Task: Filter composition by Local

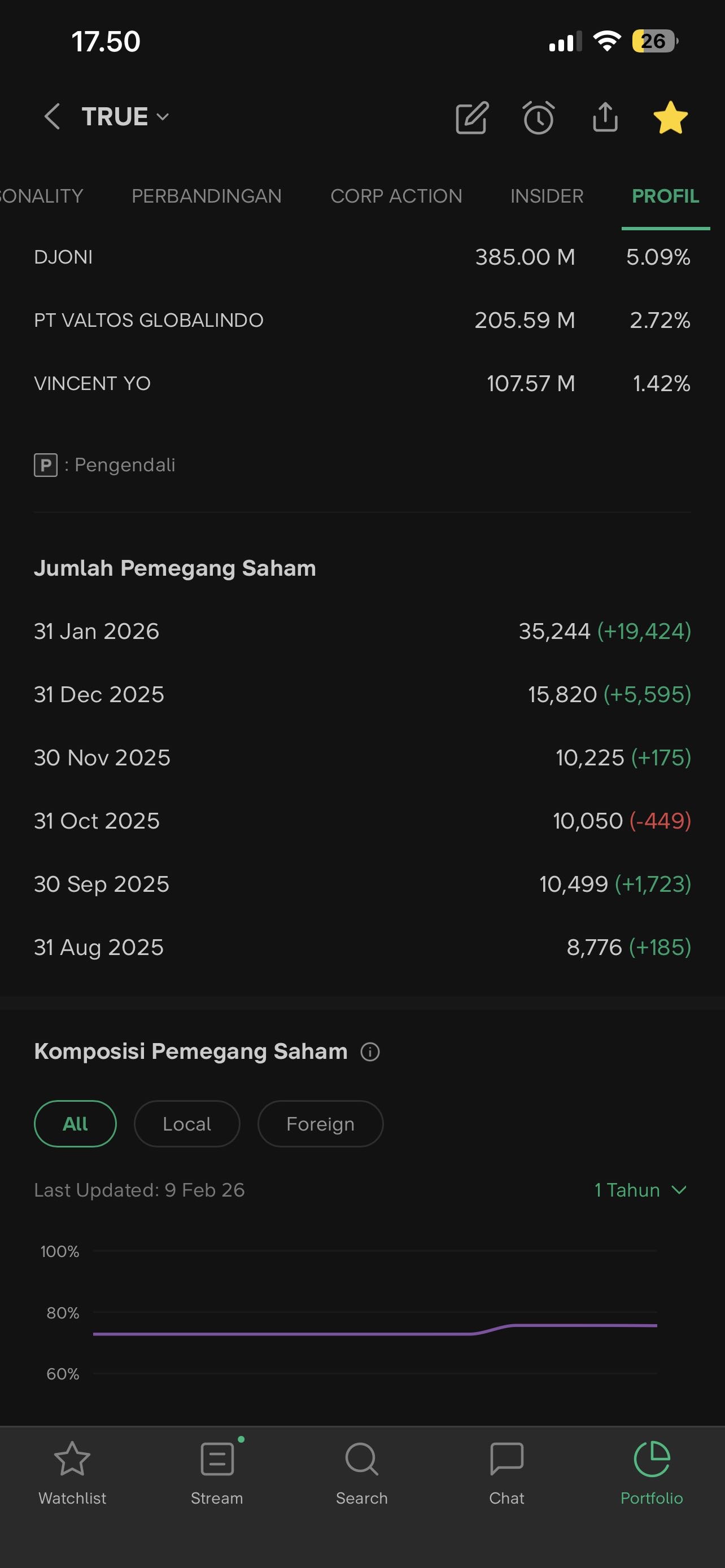Action: coord(187,1124)
